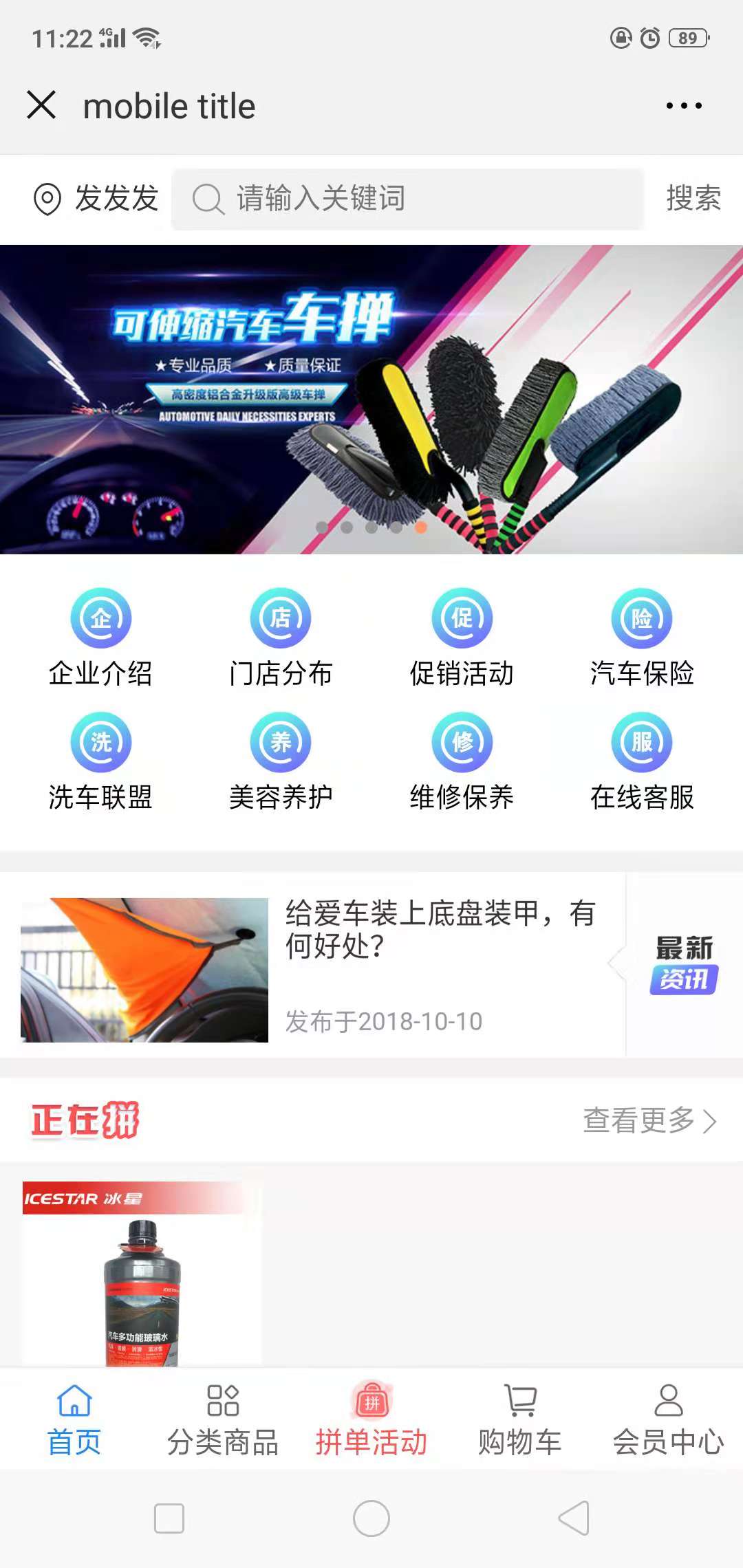Tap the 发发发 location selector
This screenshot has width=743, height=1568.
click(96, 199)
